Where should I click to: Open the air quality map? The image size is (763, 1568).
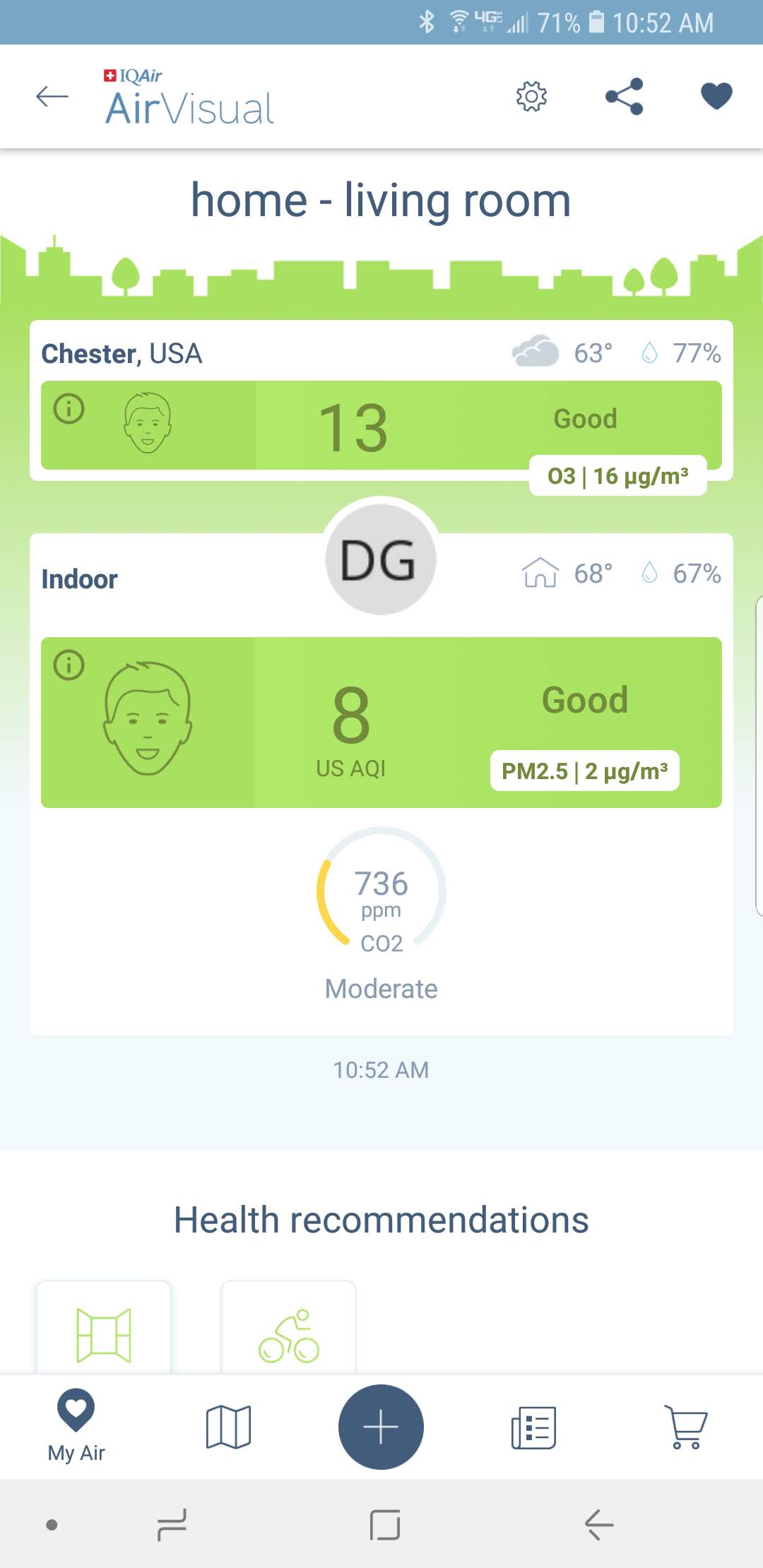click(x=227, y=1425)
